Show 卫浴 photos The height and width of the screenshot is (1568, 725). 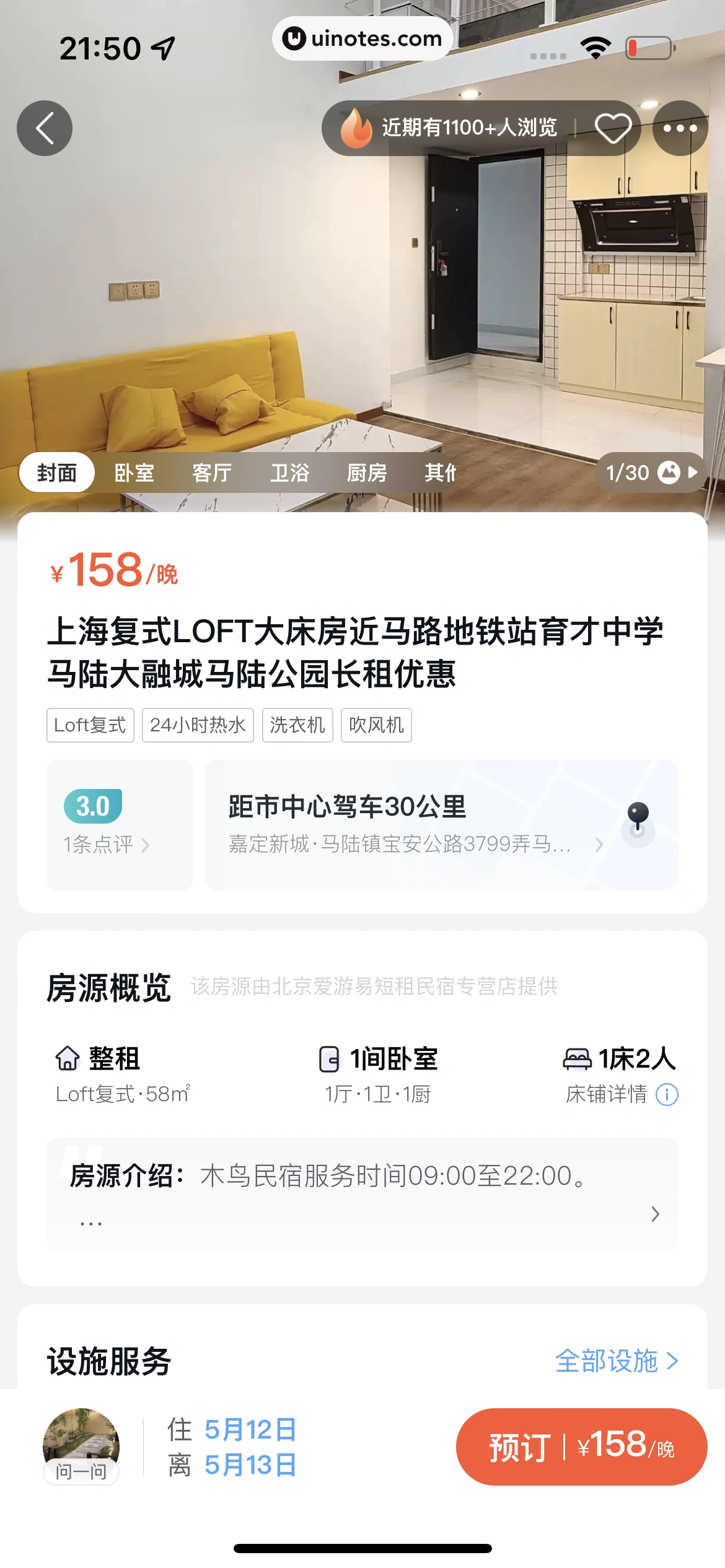tap(289, 473)
